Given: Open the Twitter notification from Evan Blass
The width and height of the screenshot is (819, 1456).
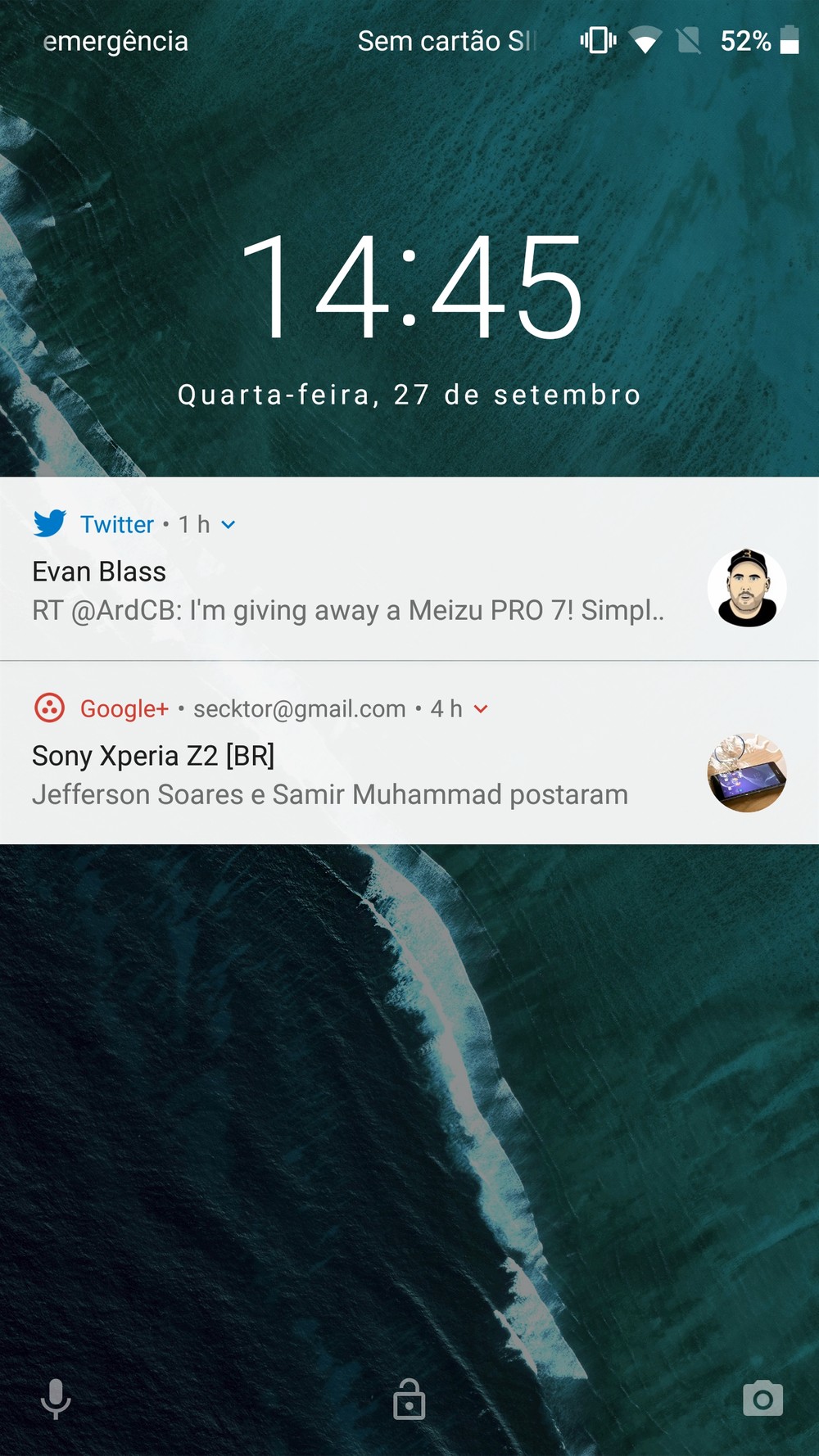Looking at the screenshot, I should point(409,568).
